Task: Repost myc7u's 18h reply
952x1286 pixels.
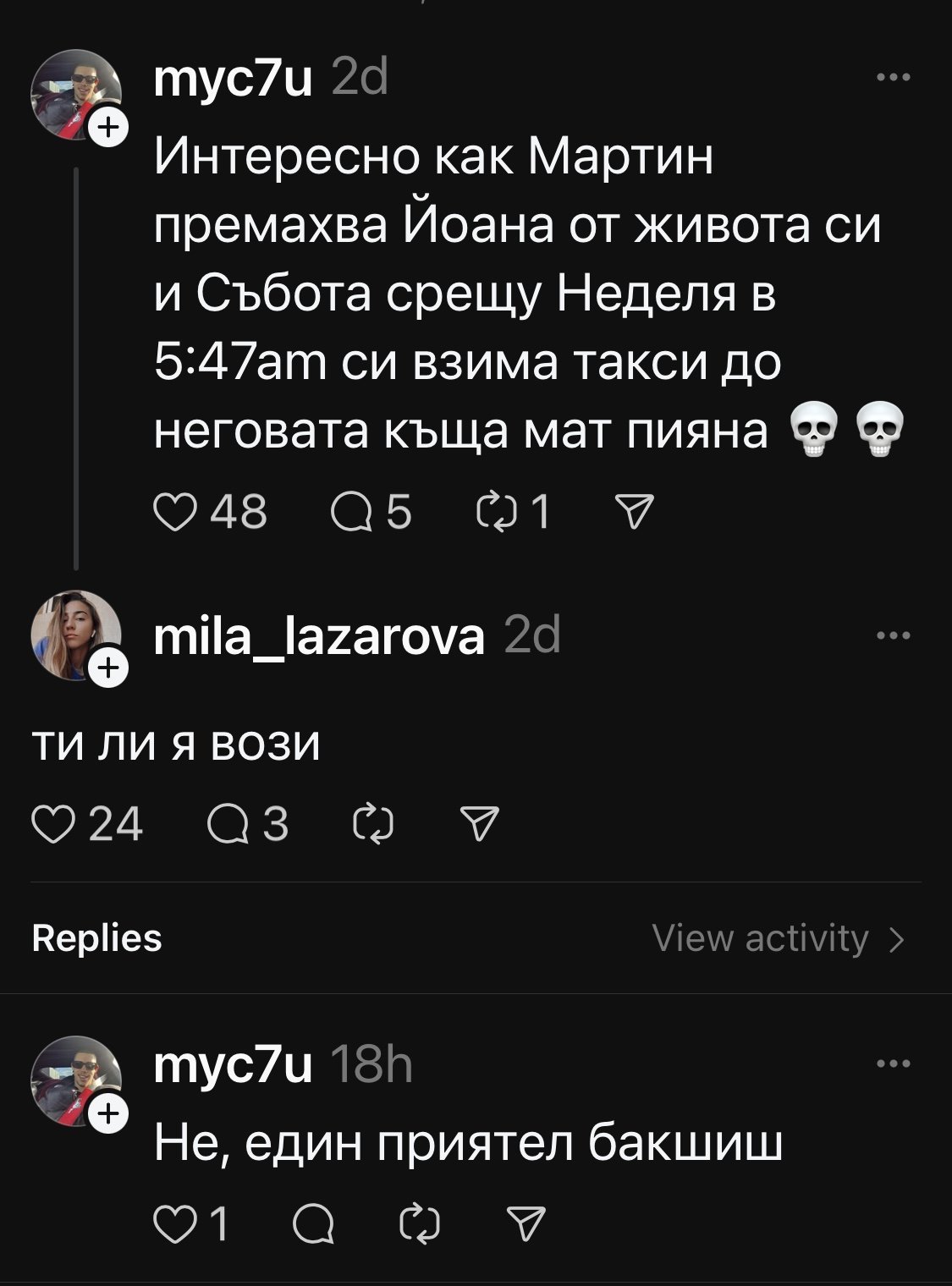Action: coord(421,1224)
